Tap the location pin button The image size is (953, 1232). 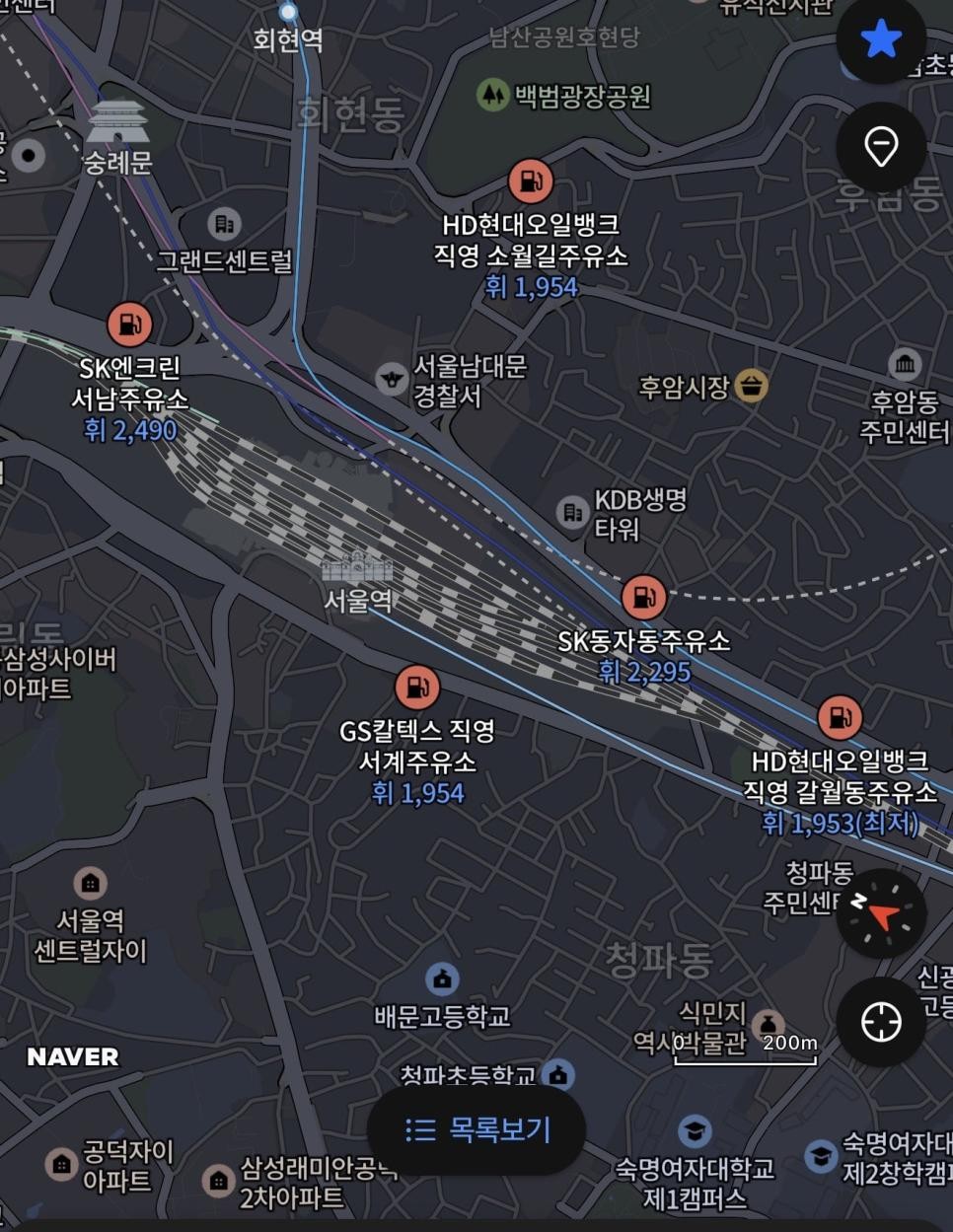pyautogui.click(x=881, y=147)
